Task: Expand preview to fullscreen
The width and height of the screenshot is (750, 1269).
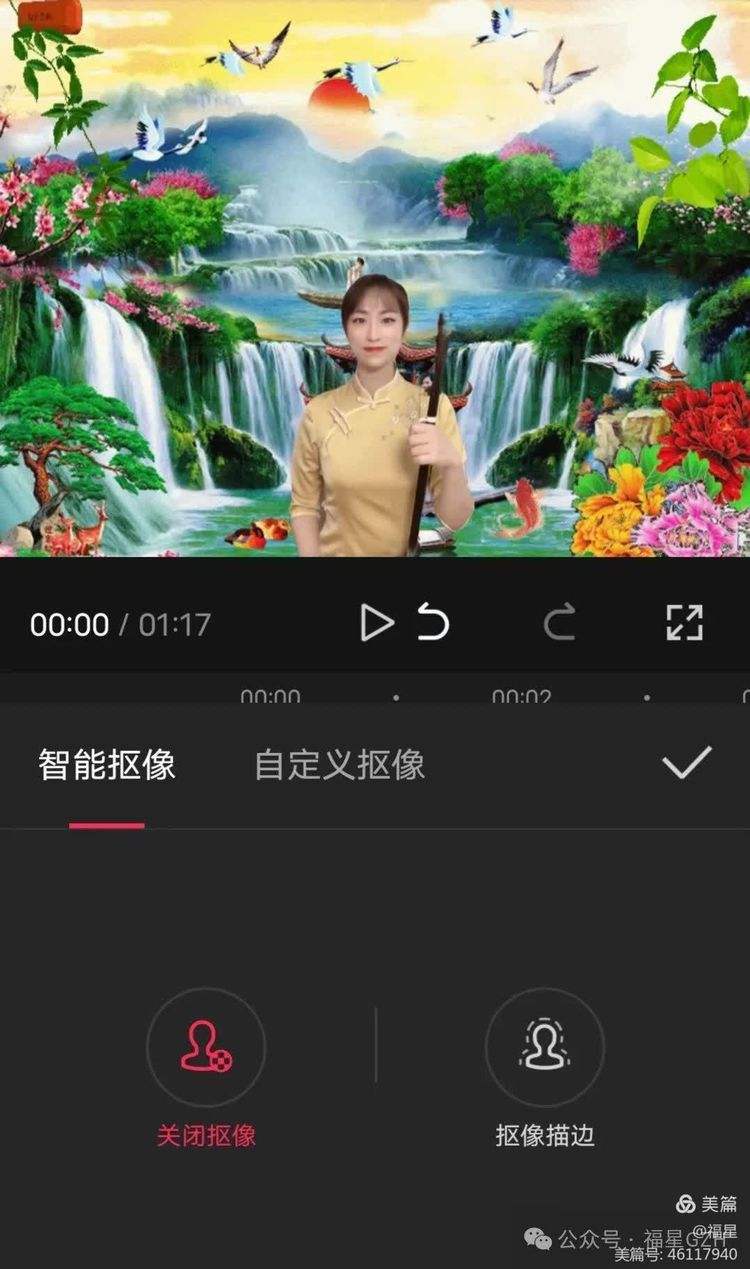Action: 685,623
